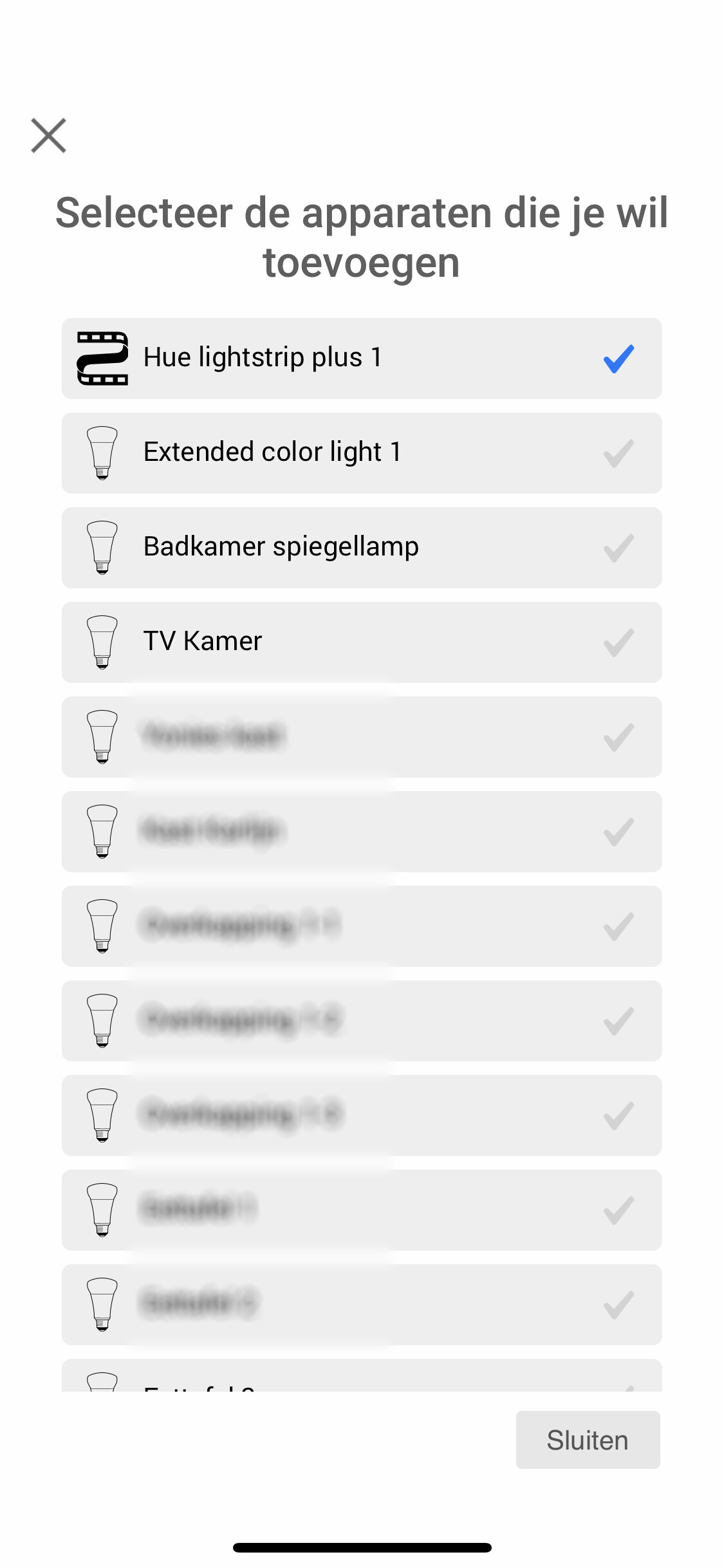Close the device selection screen with X
This screenshot has height=1568, width=724.
[49, 136]
